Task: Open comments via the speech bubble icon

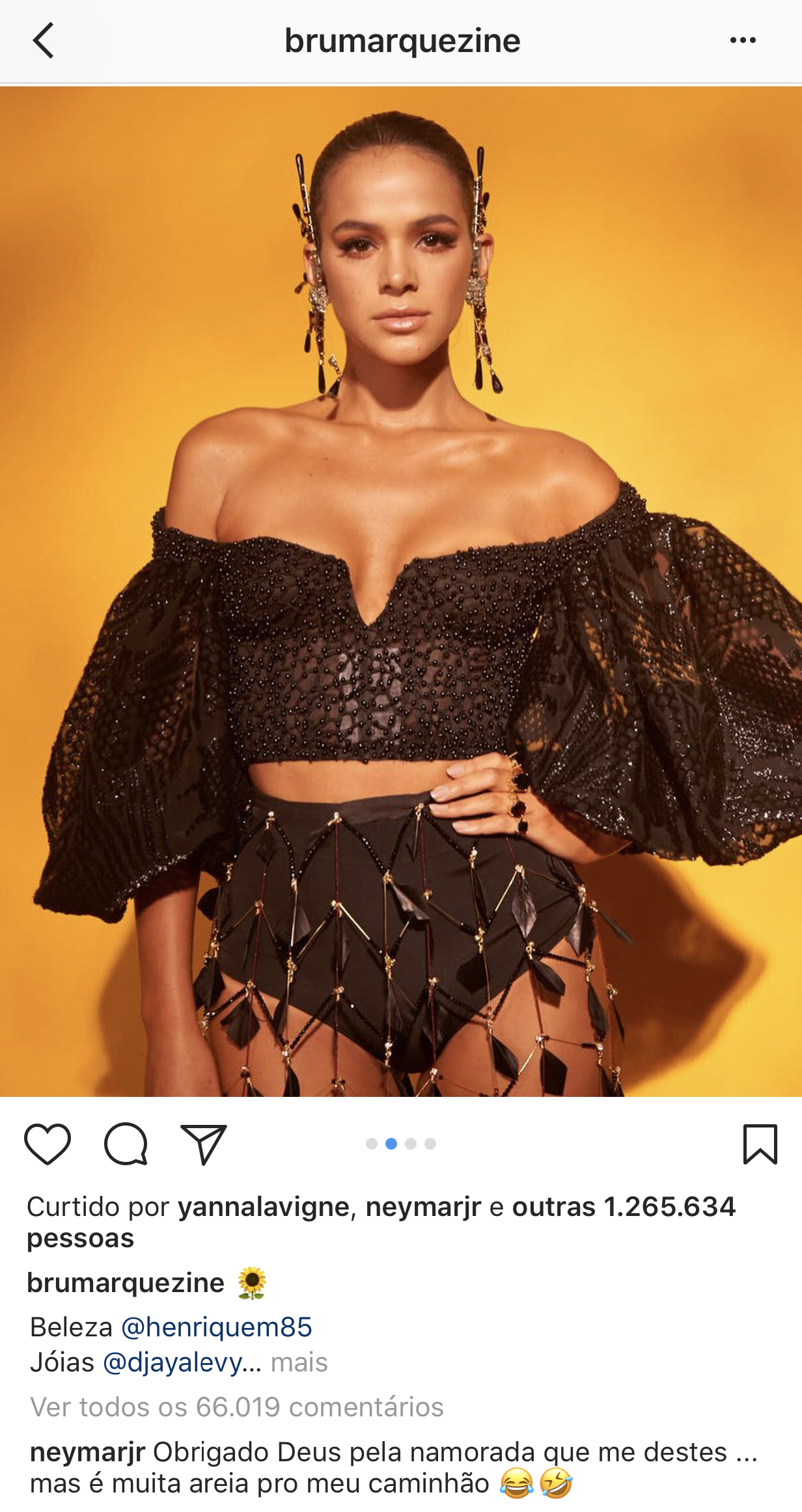Action: (x=126, y=1144)
